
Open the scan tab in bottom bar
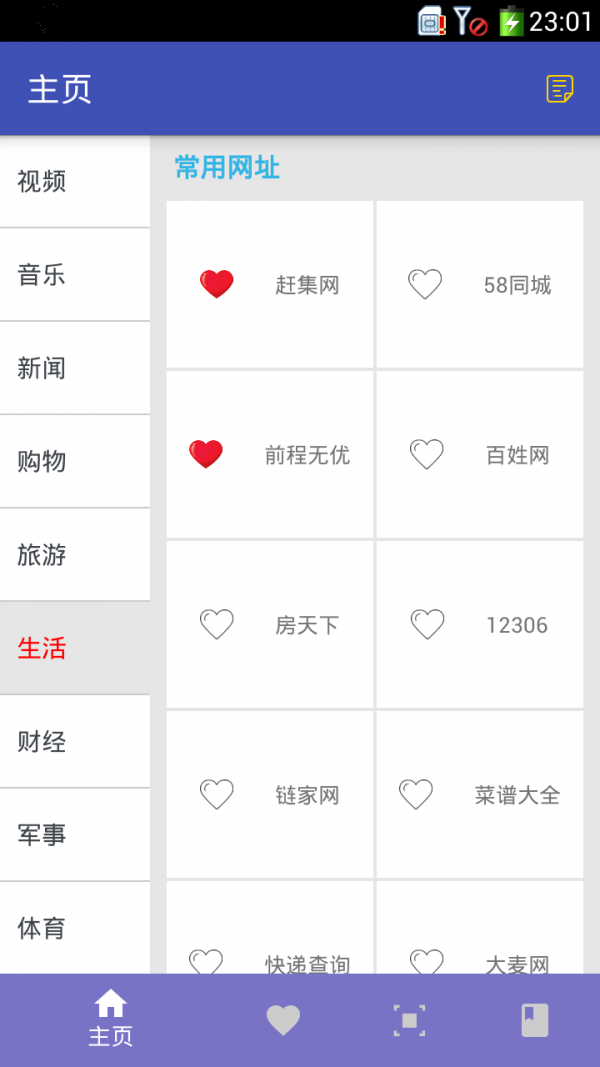tap(409, 1020)
